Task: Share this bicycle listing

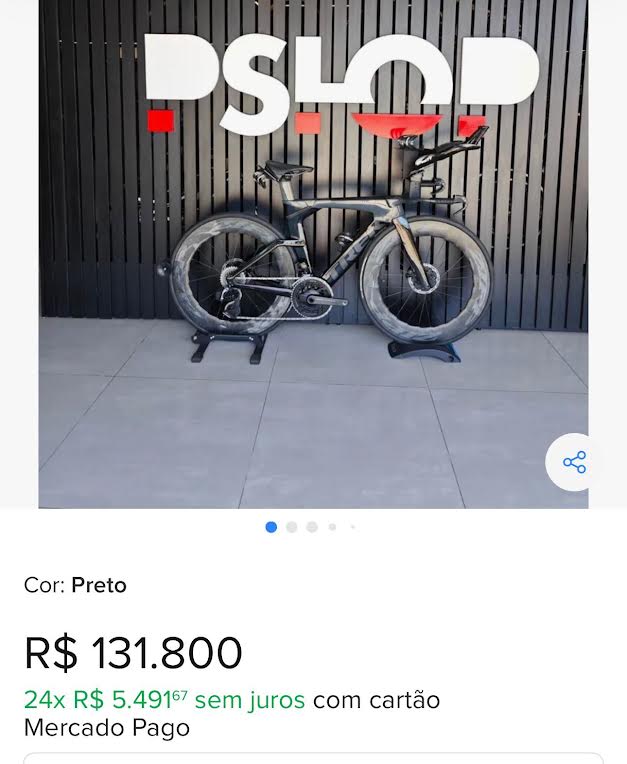Action: (574, 462)
